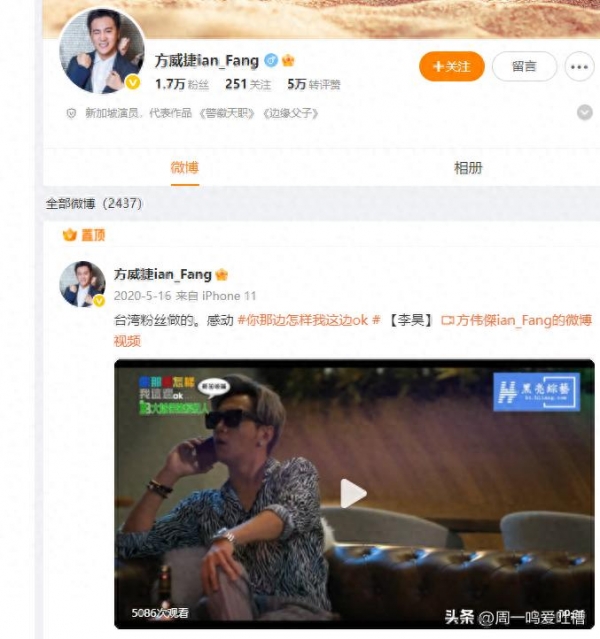Open hashtag 你那边怎样我这边ok
This screenshot has height=639, width=600.
tap(308, 320)
